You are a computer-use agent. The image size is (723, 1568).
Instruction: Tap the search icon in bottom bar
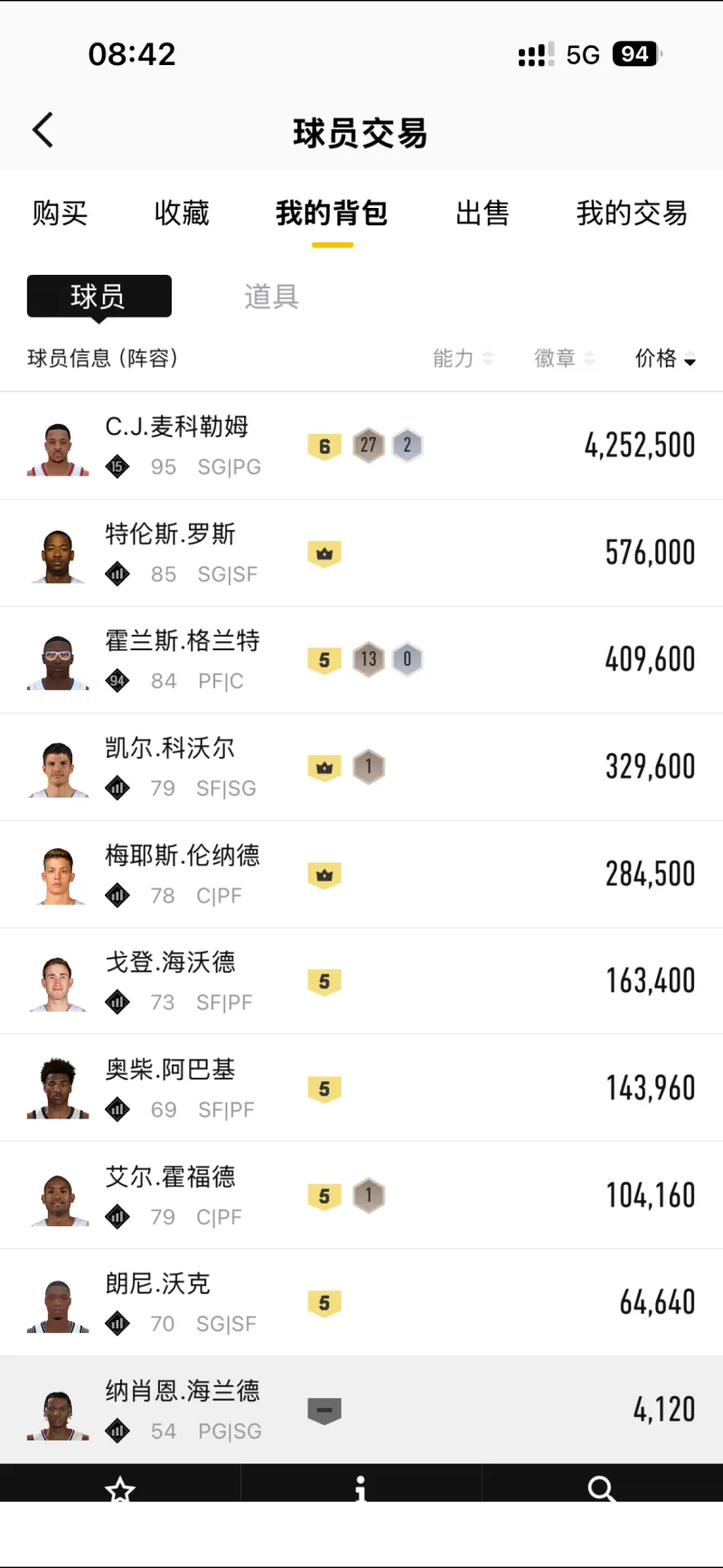[602, 1487]
